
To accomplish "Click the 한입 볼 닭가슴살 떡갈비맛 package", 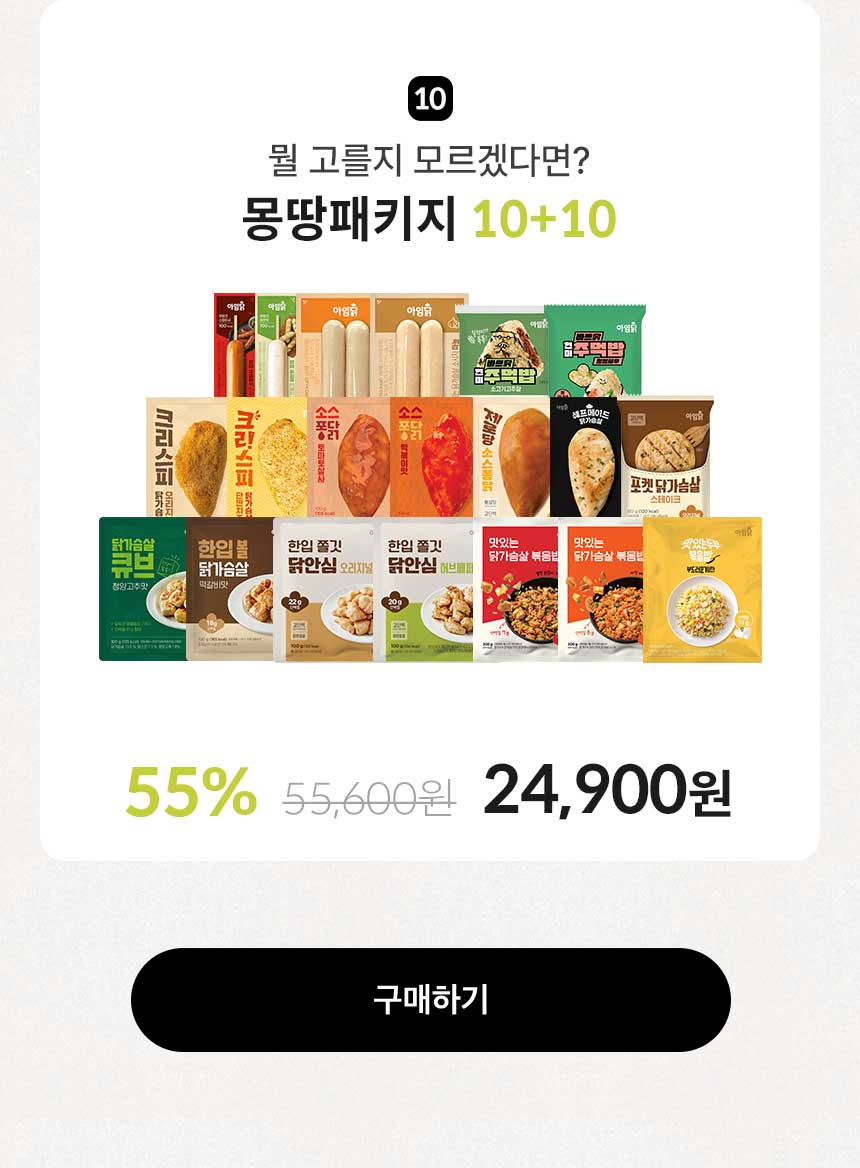I will (228, 590).
